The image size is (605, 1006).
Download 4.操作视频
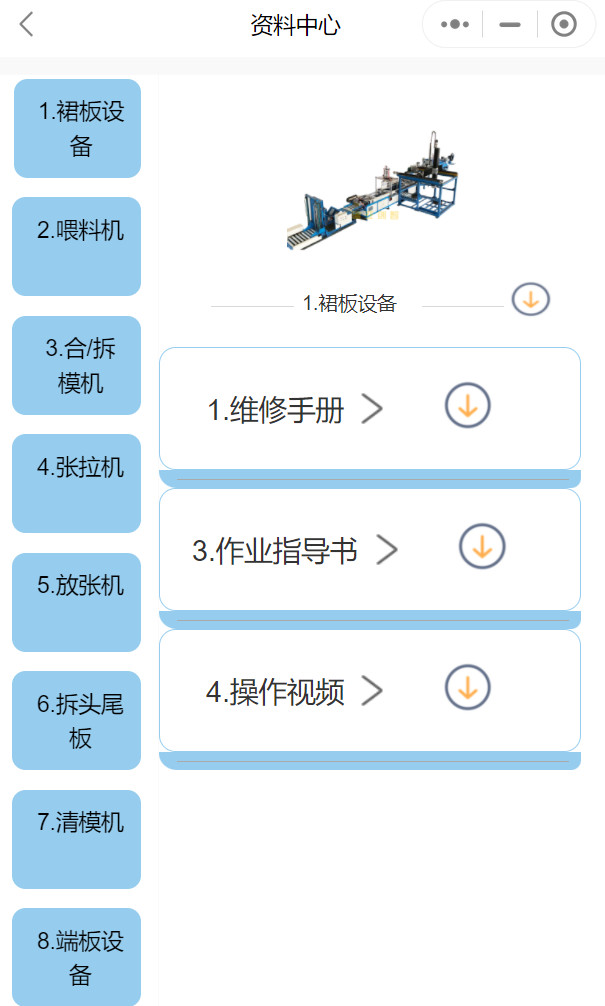click(x=467, y=688)
